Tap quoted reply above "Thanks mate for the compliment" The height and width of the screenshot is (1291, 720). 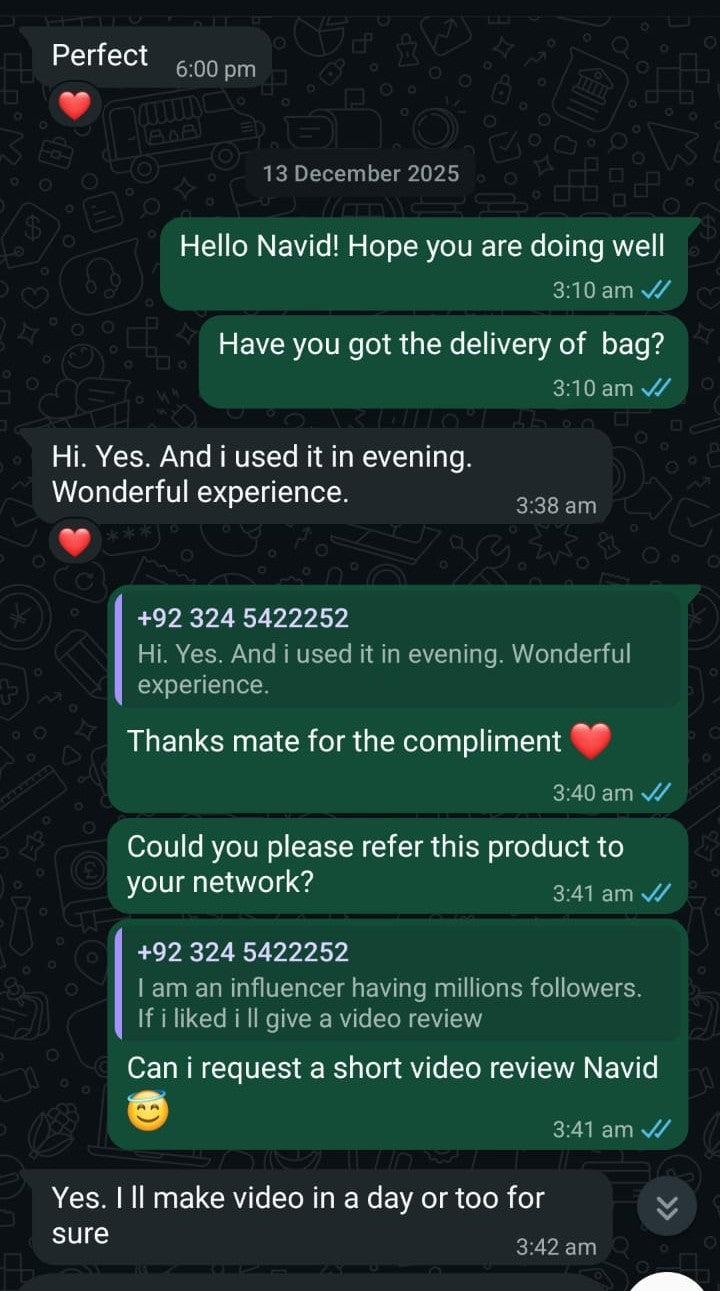tap(397, 651)
